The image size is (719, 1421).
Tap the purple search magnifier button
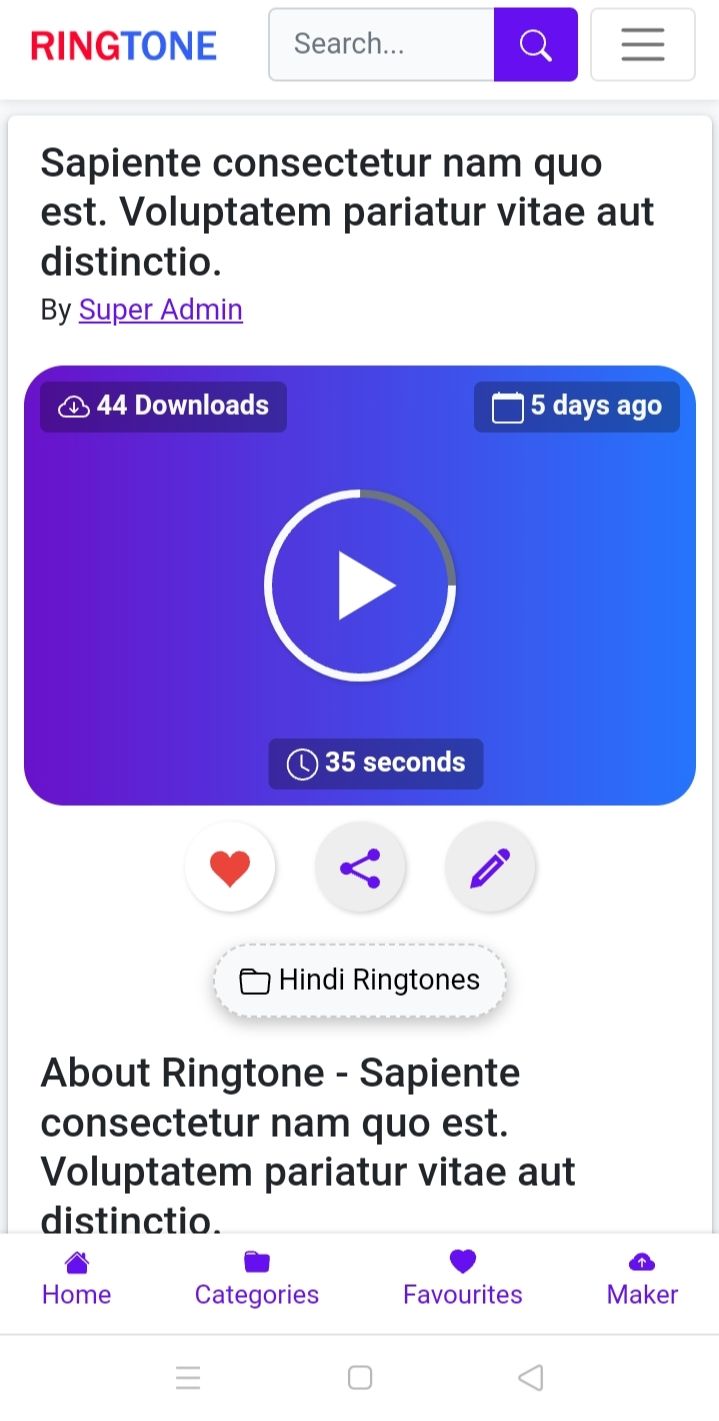535,45
